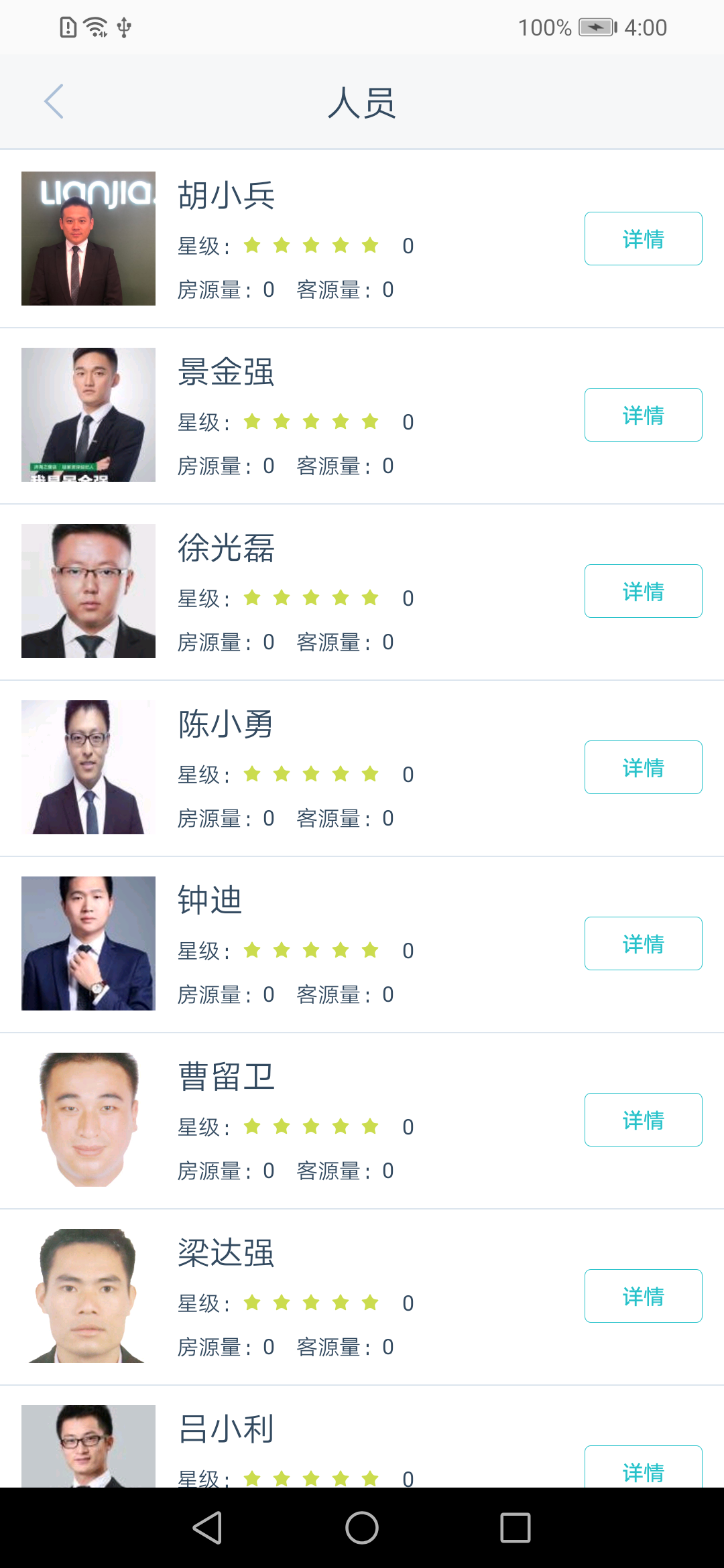View 详情 for 徐光磊
Viewport: 724px width, 1568px height.
click(x=643, y=591)
